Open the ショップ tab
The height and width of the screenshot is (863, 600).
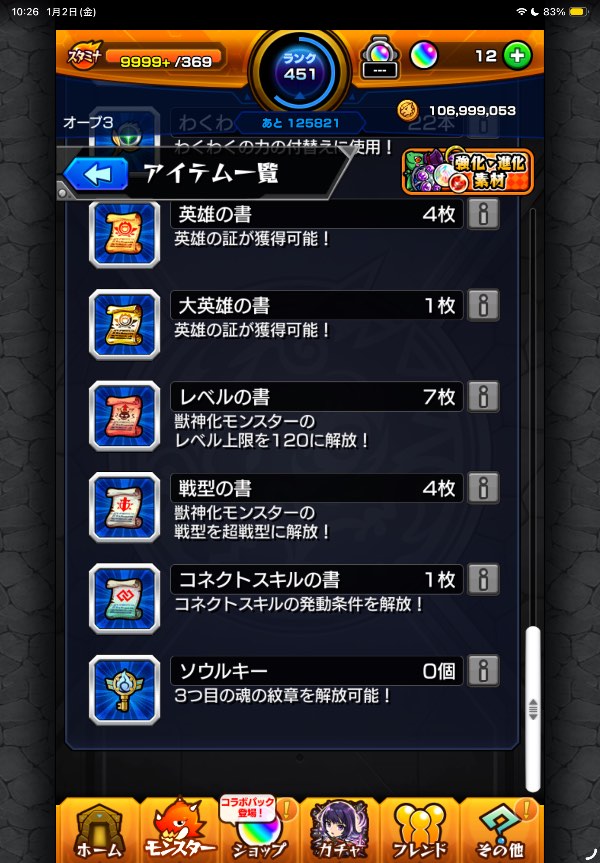[259, 829]
